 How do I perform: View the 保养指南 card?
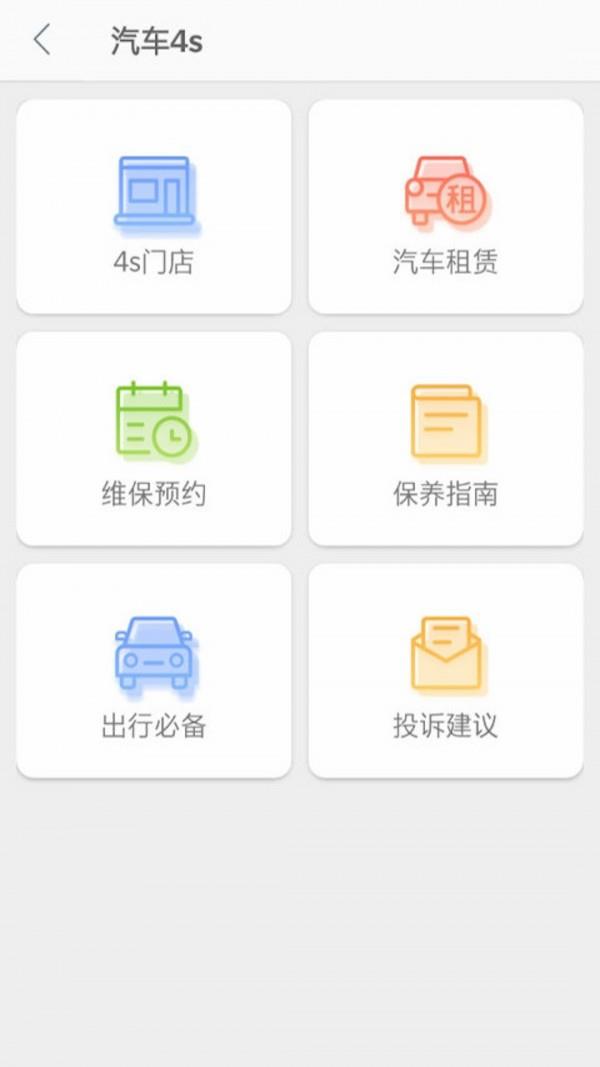pyautogui.click(x=446, y=439)
